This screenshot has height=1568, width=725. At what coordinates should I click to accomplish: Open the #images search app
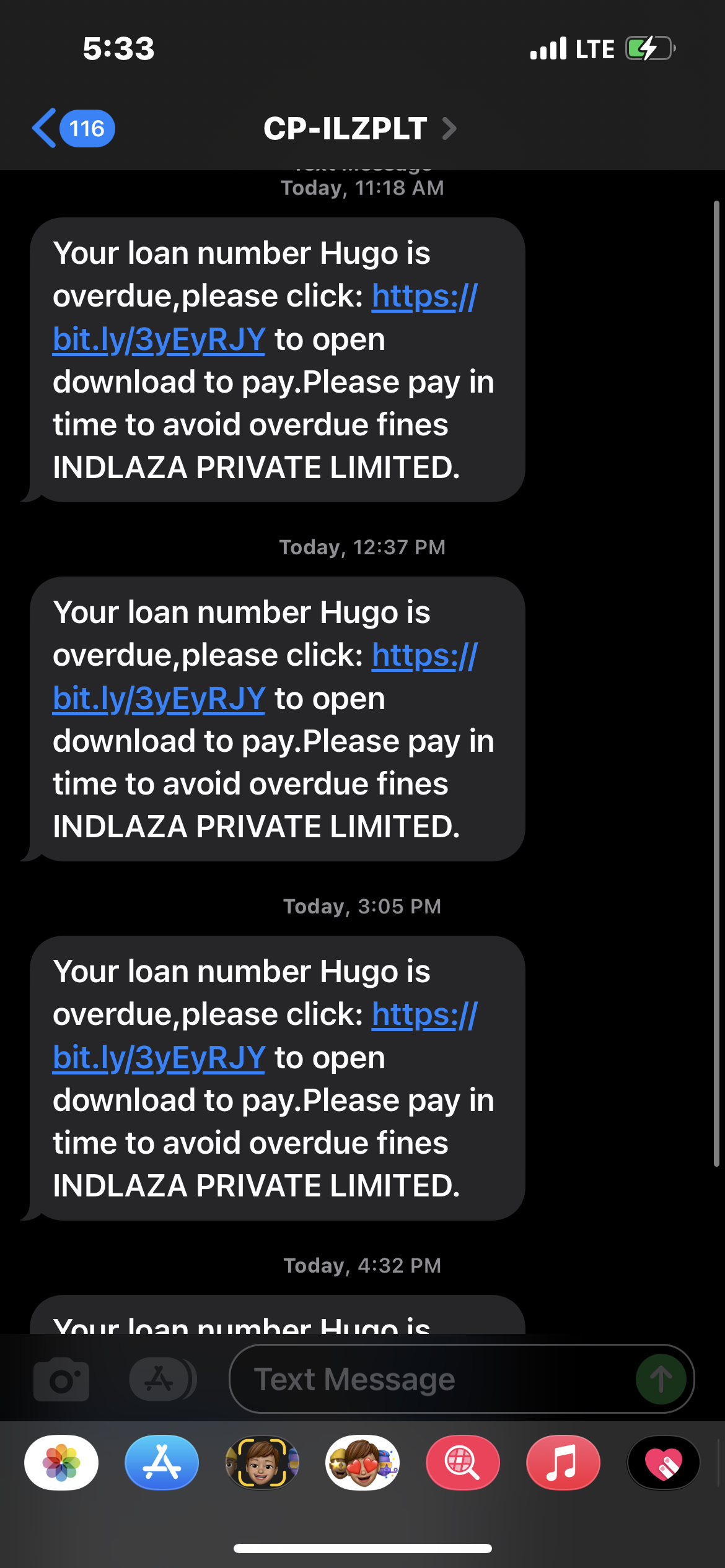coord(463,1463)
